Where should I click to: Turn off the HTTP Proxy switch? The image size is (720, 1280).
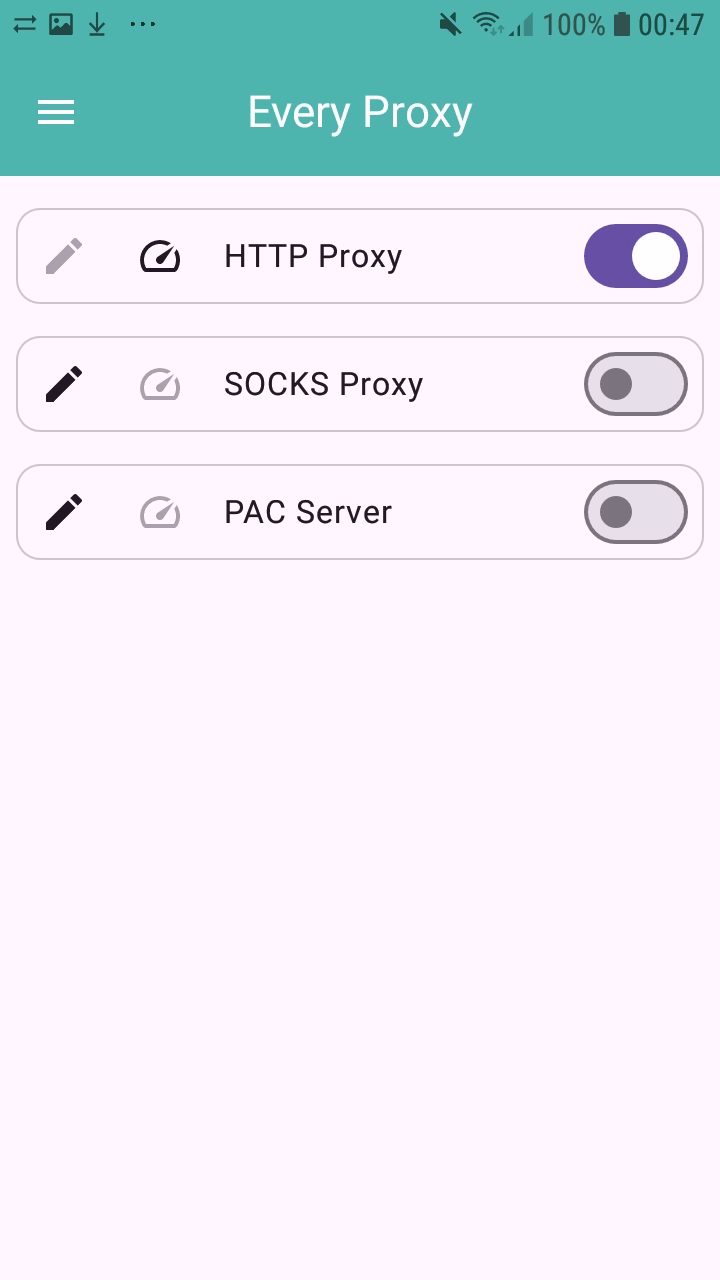635,256
